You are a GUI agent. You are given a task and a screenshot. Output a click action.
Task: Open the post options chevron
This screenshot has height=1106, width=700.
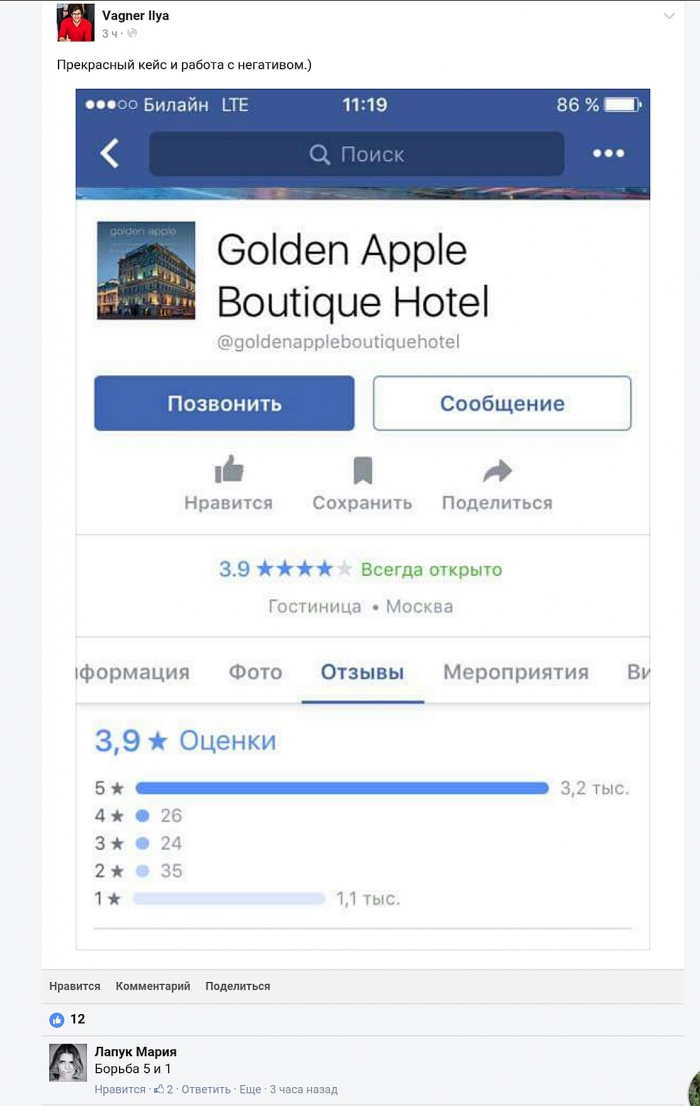[x=669, y=17]
